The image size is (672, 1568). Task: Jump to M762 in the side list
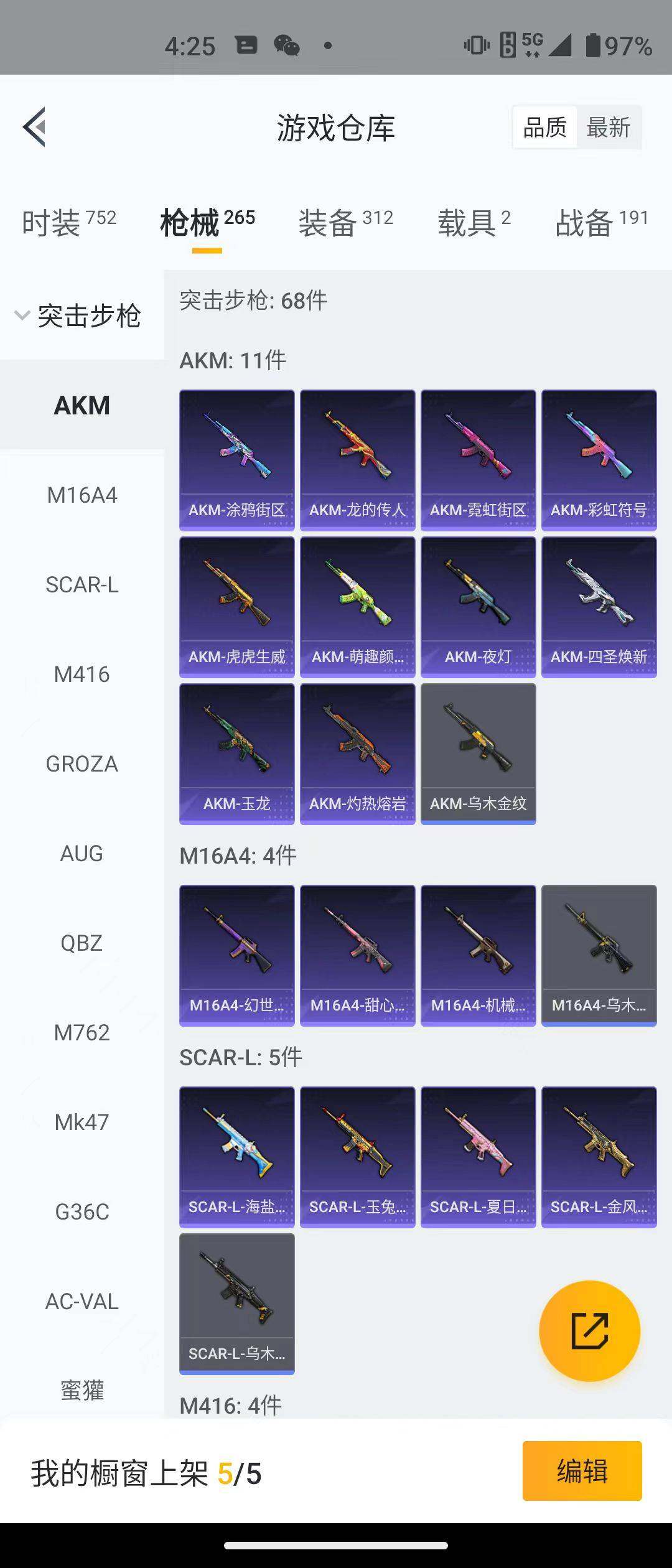coord(82,1033)
